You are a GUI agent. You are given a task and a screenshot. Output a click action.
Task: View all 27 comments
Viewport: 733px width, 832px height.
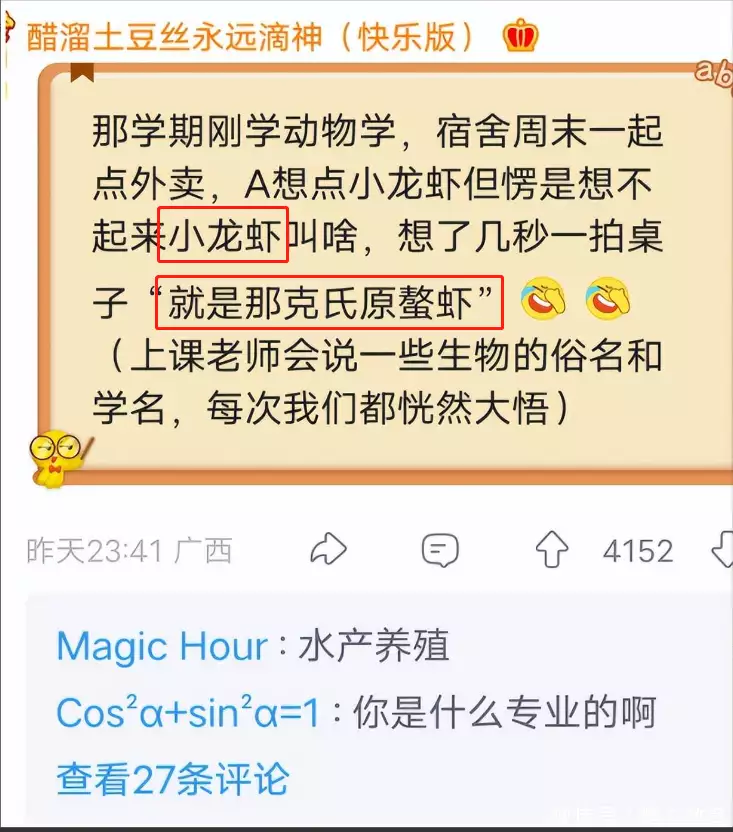coord(173,778)
